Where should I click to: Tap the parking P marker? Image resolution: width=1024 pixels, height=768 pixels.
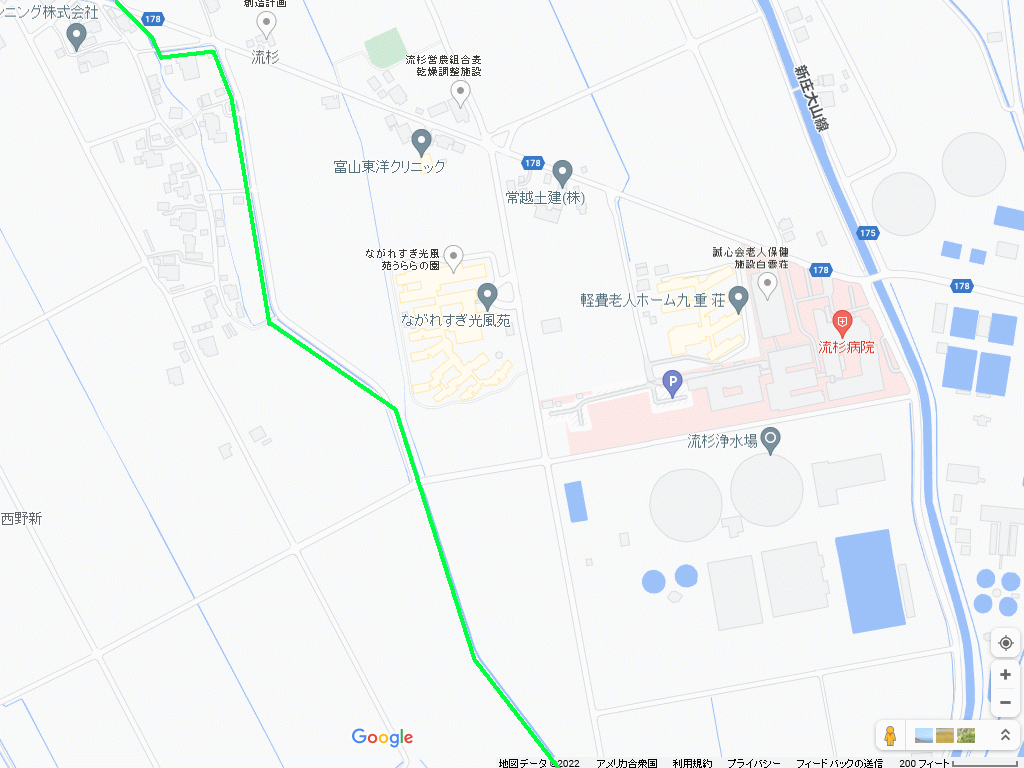pyautogui.click(x=673, y=382)
